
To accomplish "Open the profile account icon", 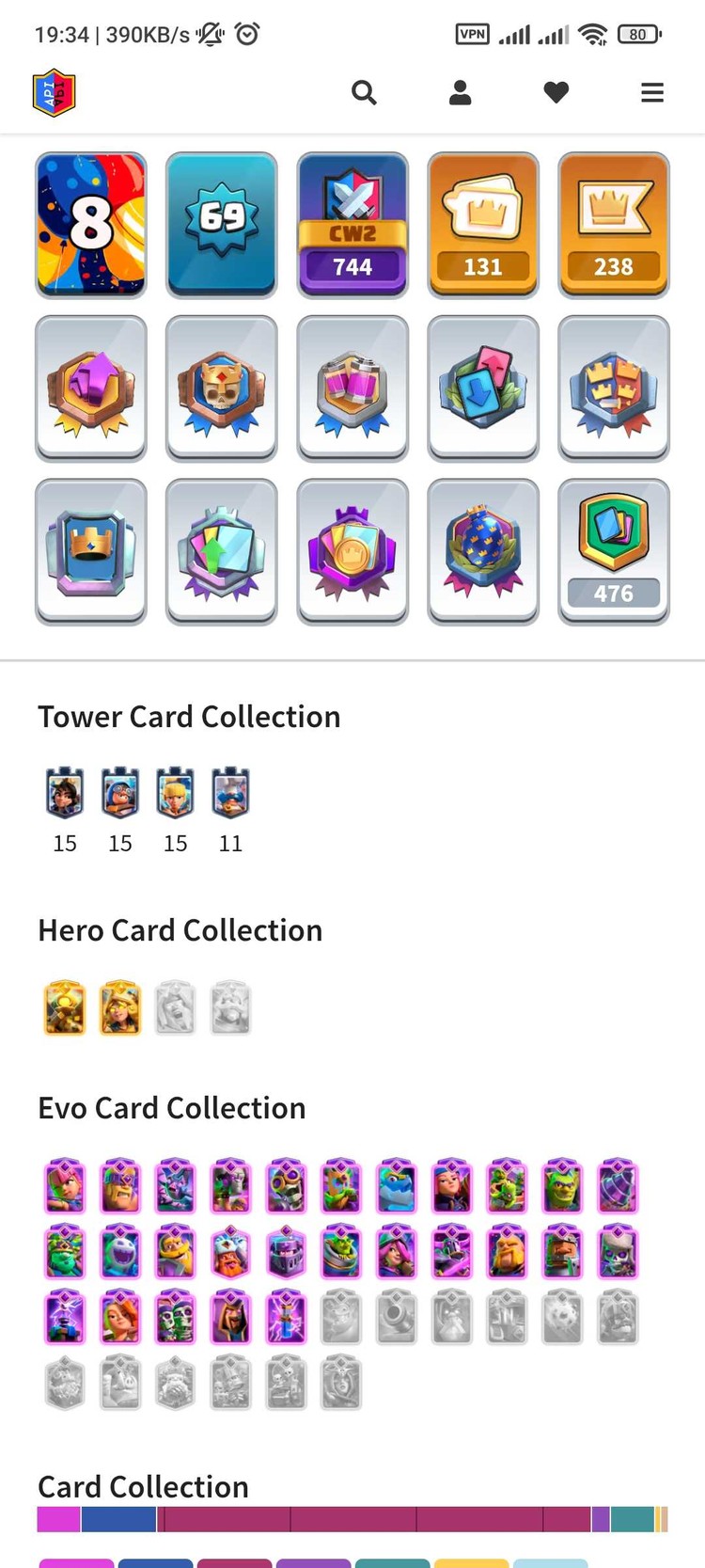I will coord(460,92).
